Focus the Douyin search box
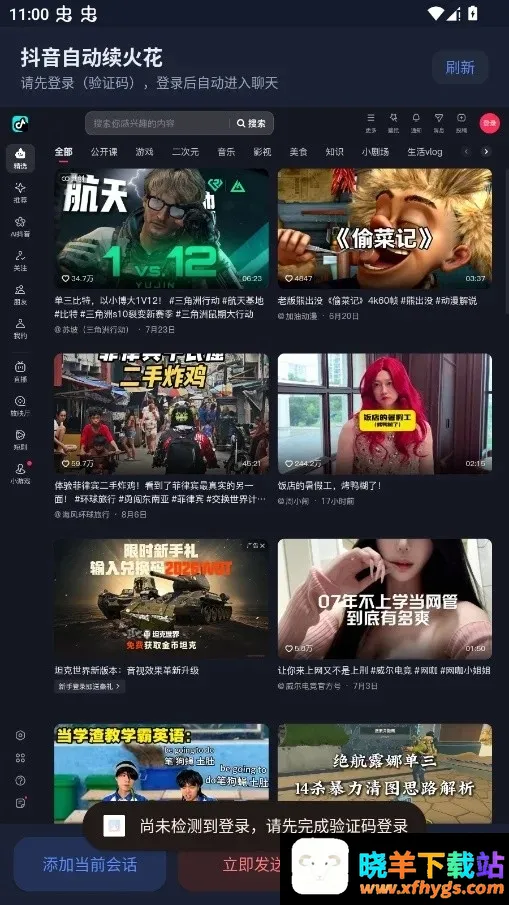 157,123
